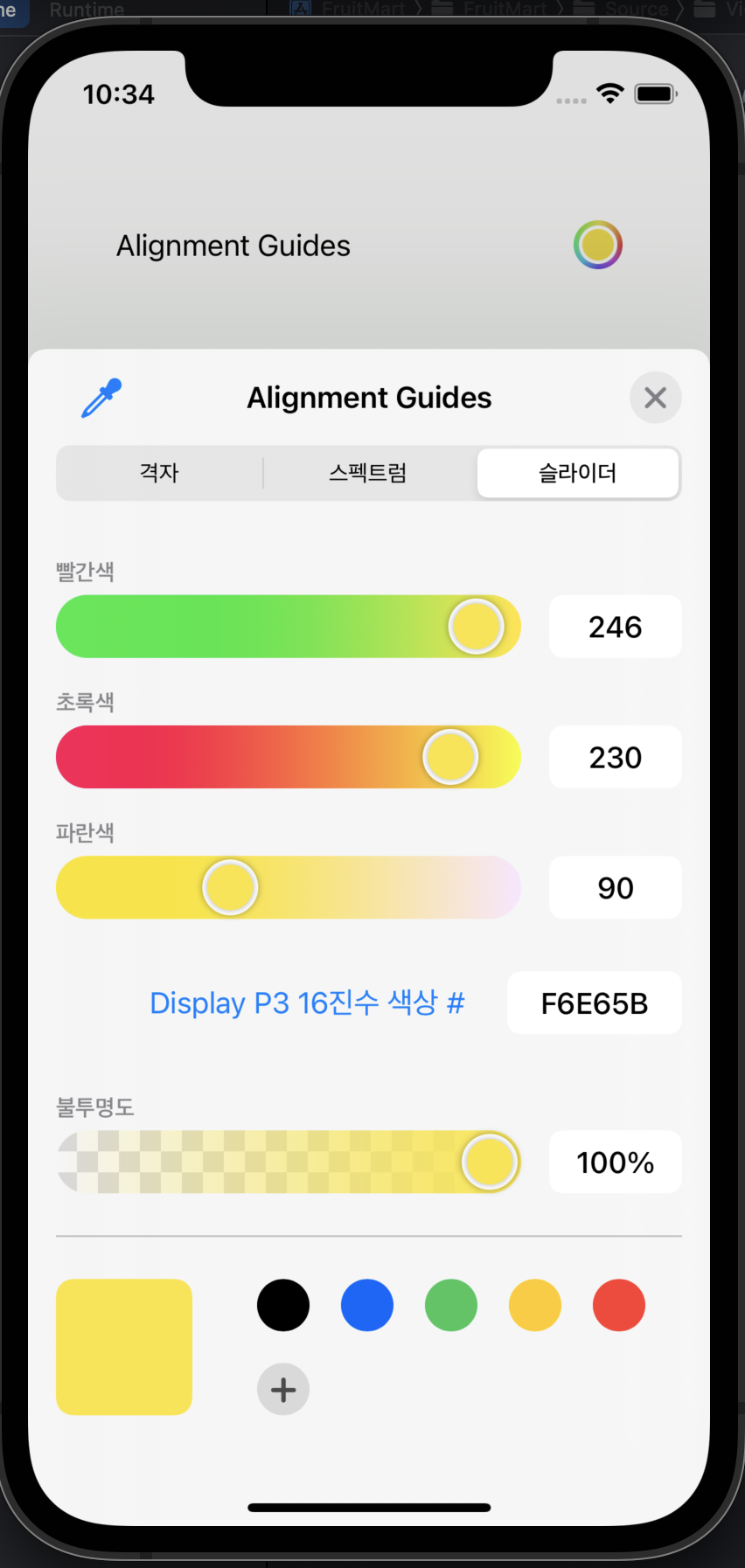Tap the 빨간색 red slider track
745x1568 pixels.
289,627
